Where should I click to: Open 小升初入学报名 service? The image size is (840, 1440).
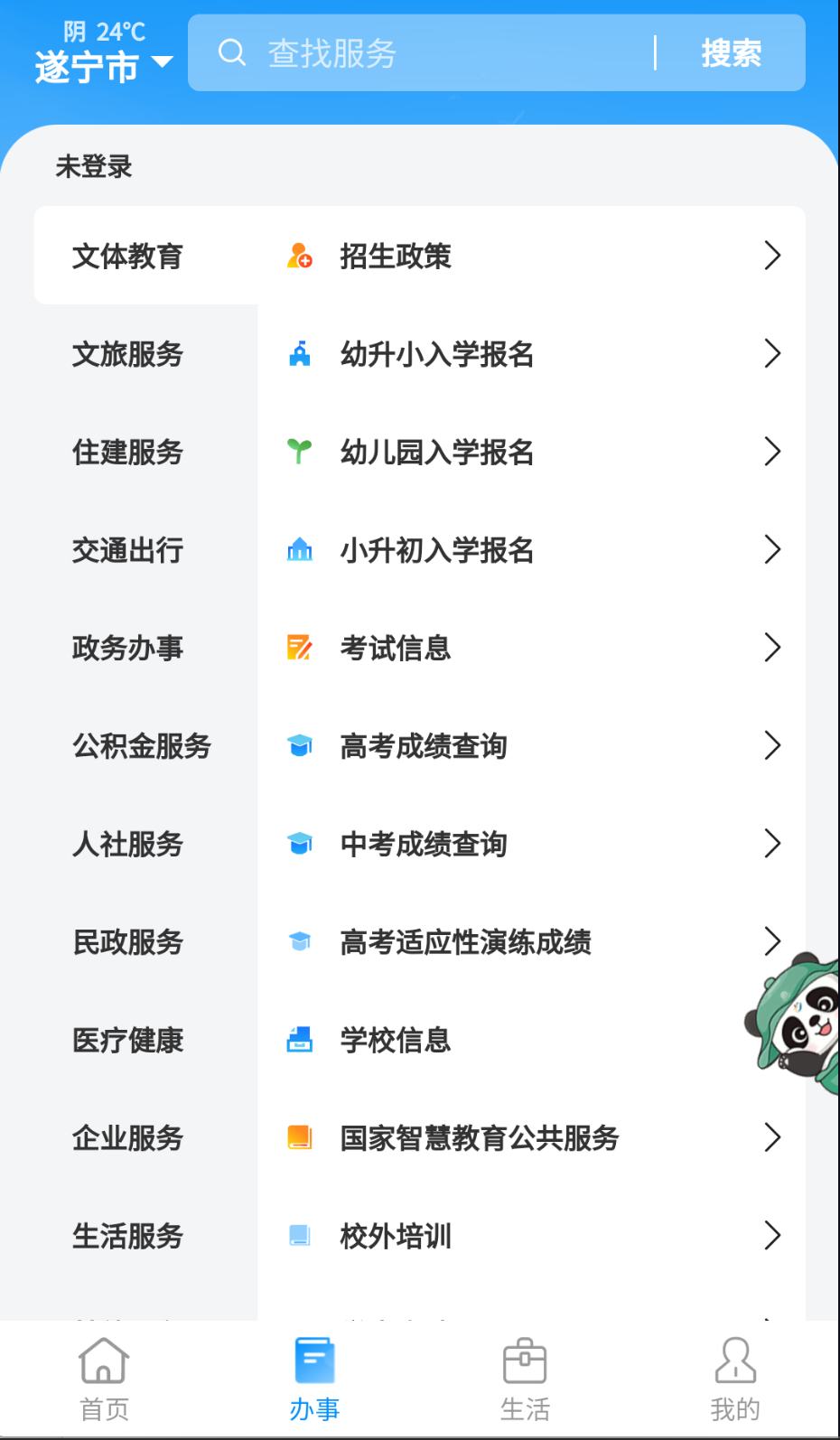pos(531,550)
